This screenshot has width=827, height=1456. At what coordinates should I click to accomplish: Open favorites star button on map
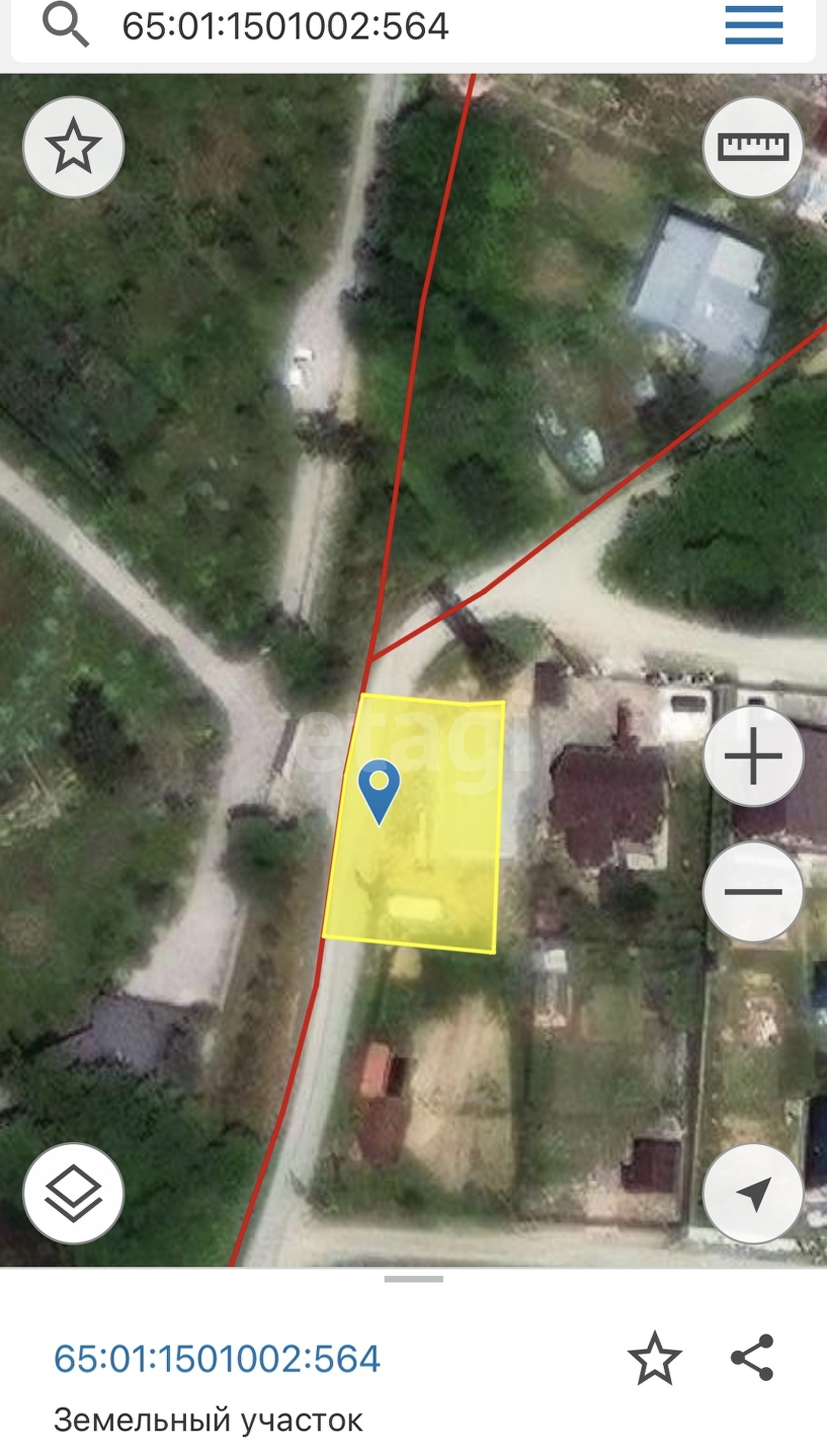(x=74, y=147)
